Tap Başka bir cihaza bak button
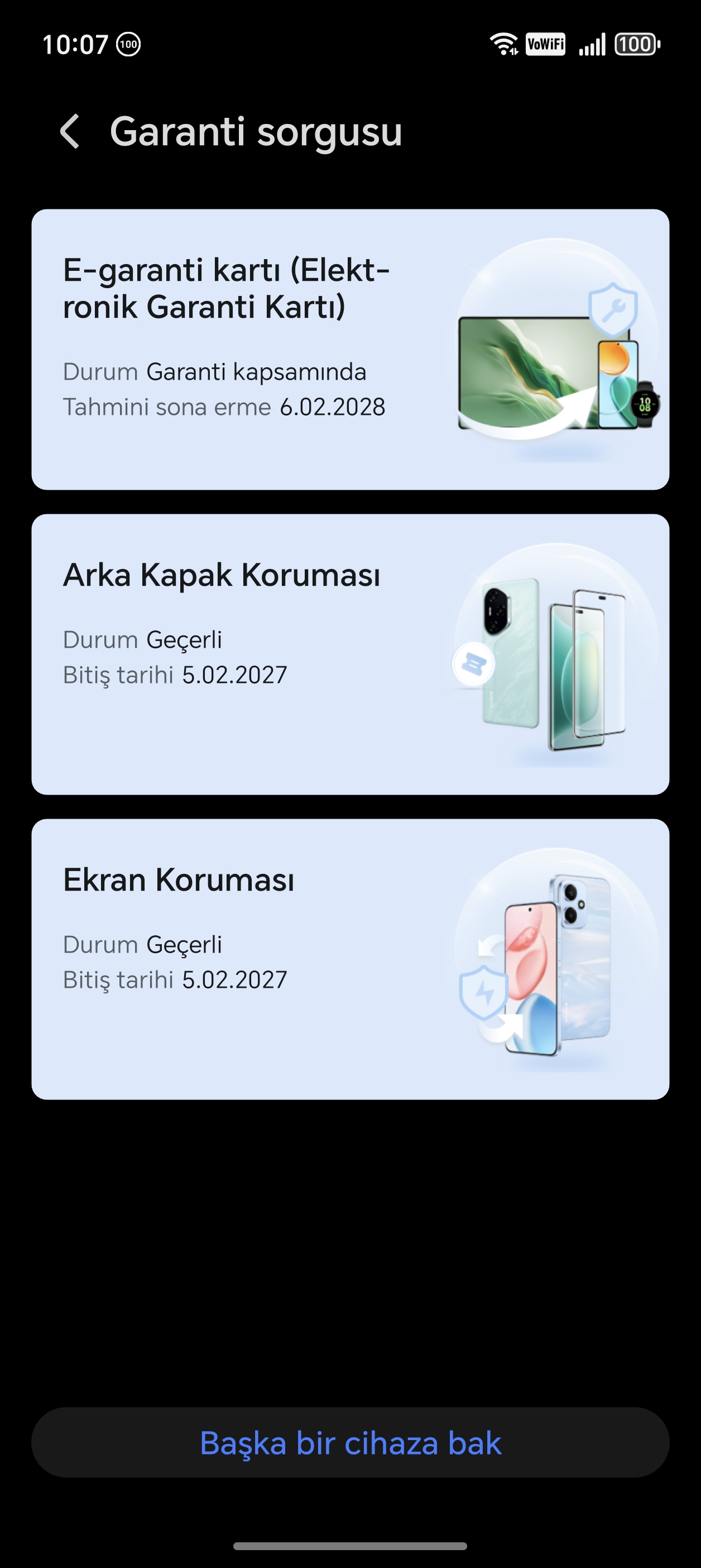The height and width of the screenshot is (1568, 701). pyautogui.click(x=350, y=1442)
